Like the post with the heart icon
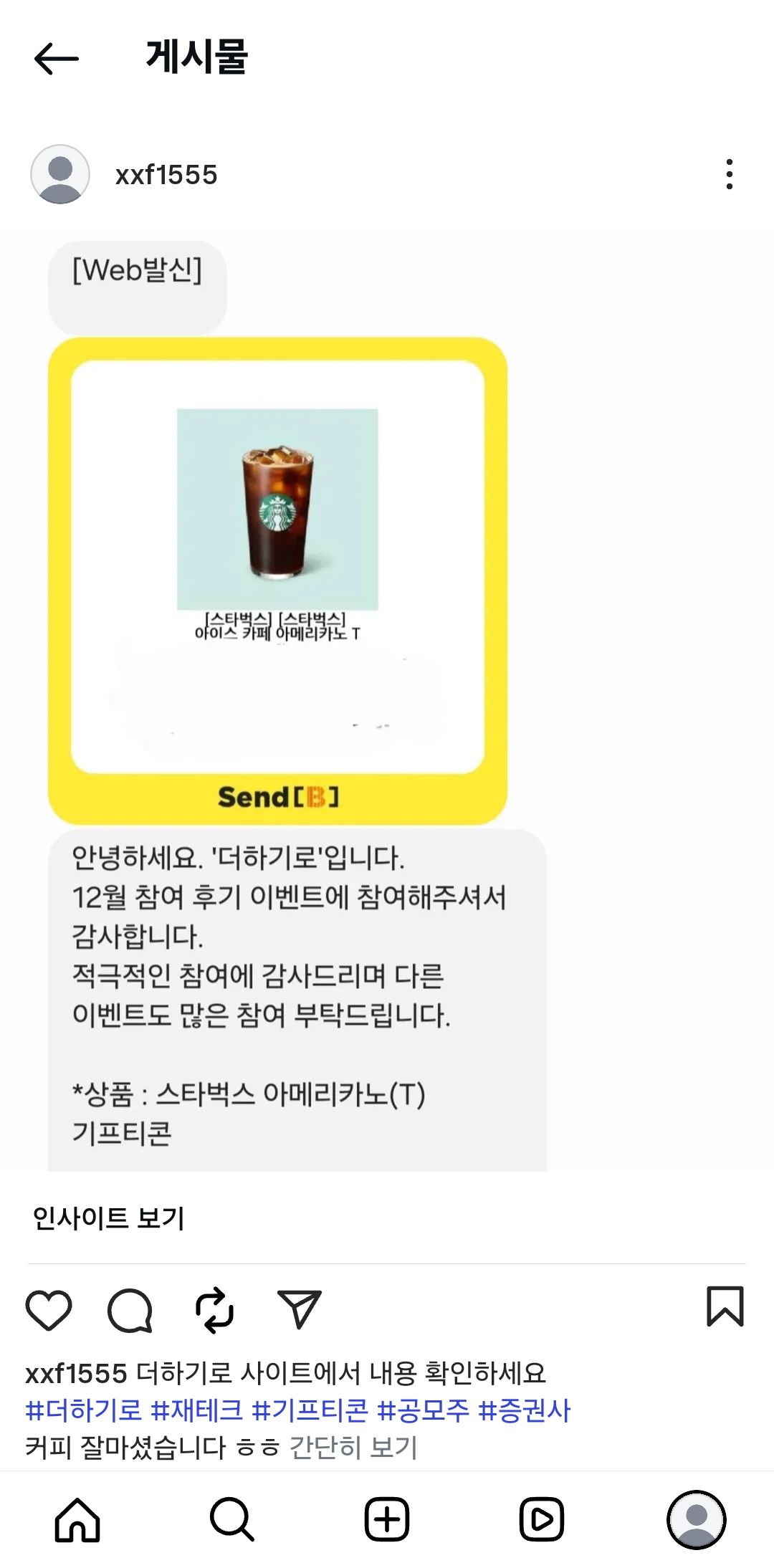Image resolution: width=774 pixels, height=1568 pixels. tap(49, 1309)
